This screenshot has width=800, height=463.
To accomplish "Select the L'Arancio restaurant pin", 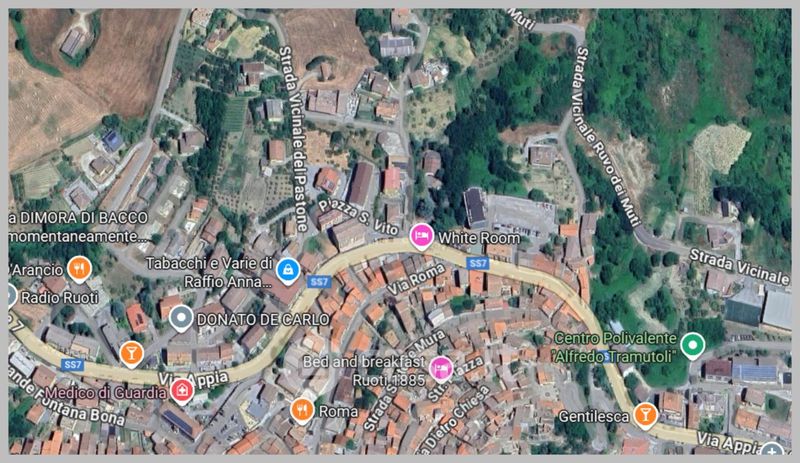I will 79,268.
